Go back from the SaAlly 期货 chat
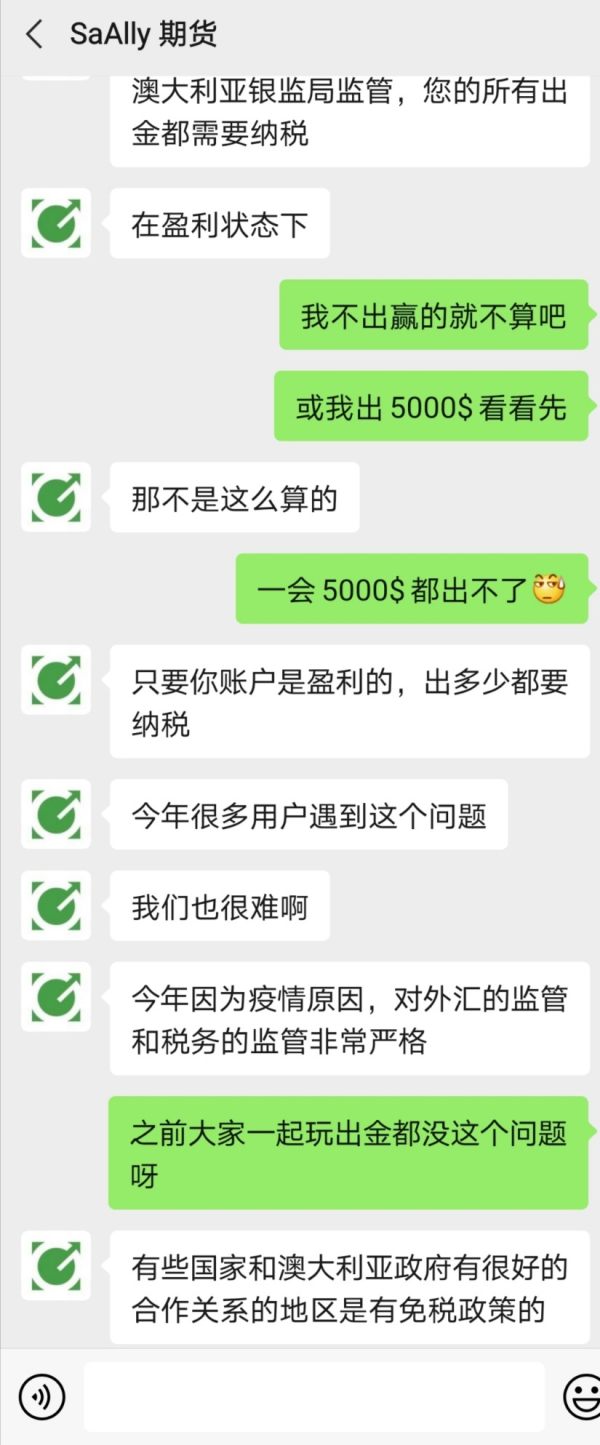The width and height of the screenshot is (600, 1445). [34, 35]
